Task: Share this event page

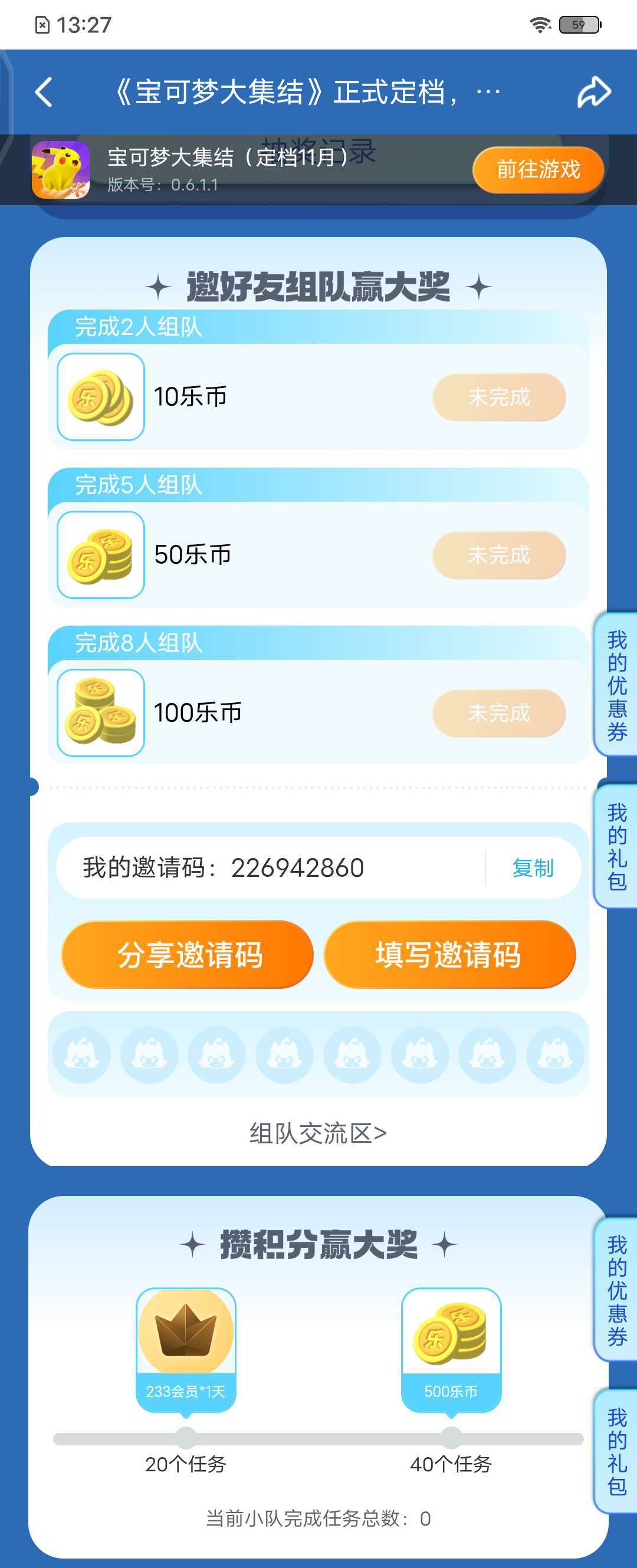Action: pos(593,93)
